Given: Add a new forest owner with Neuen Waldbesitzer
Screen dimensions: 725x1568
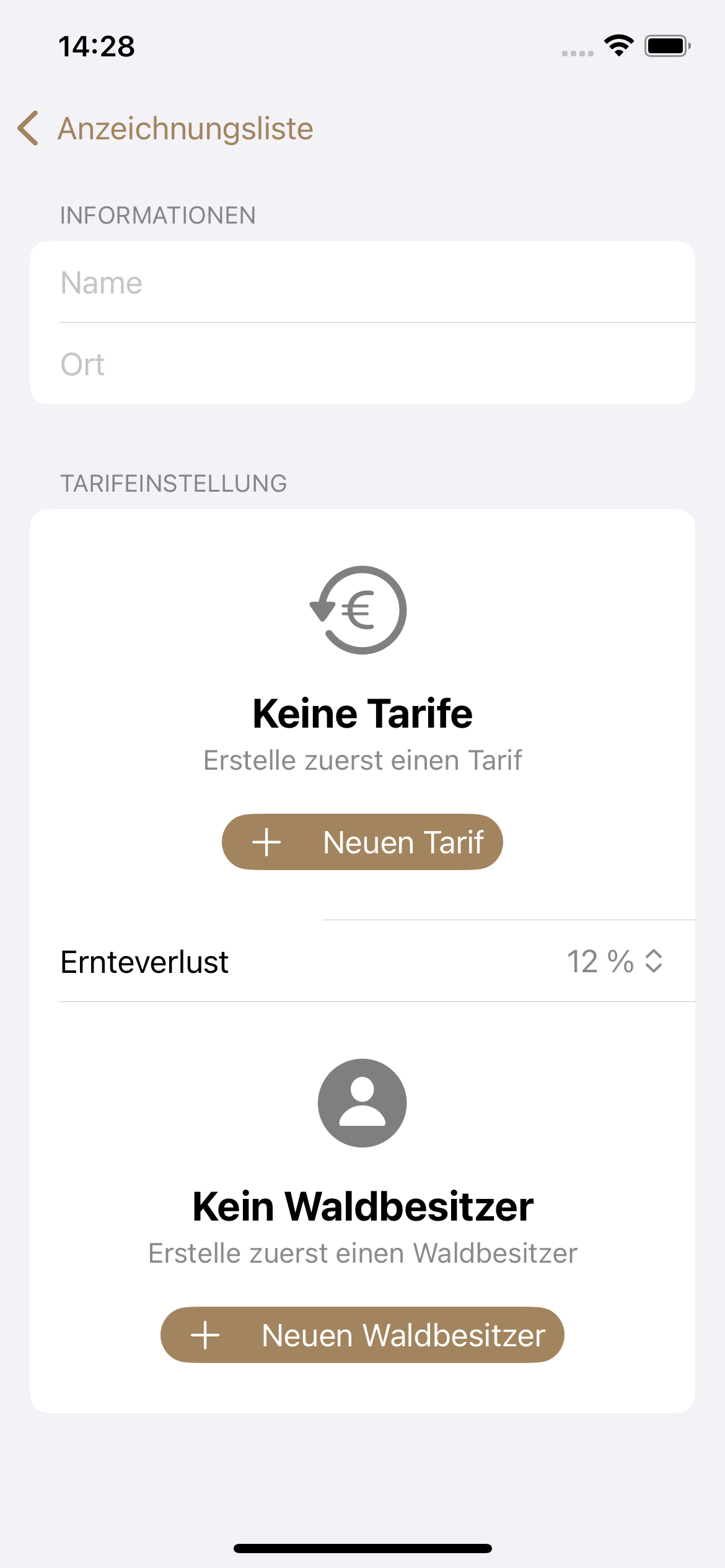Looking at the screenshot, I should (x=362, y=1335).
